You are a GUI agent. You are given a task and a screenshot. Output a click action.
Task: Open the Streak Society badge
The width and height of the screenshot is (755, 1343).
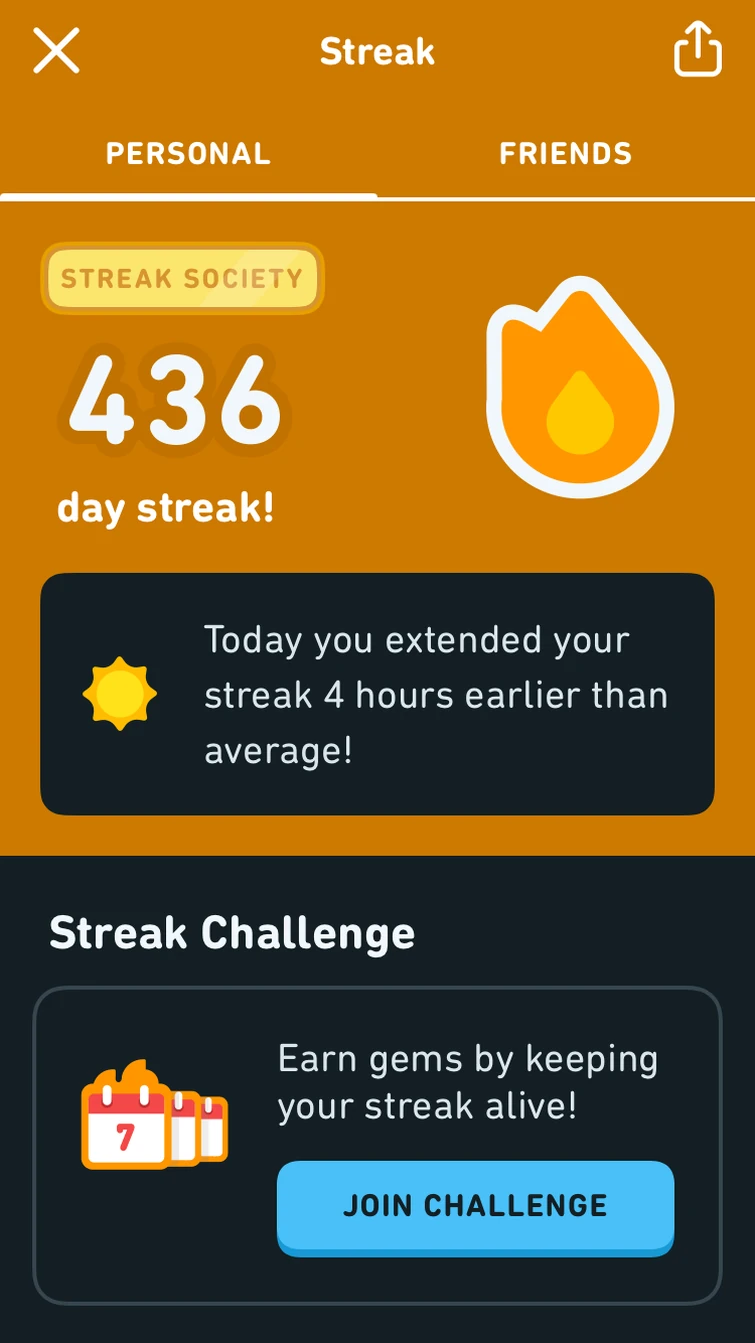point(182,278)
